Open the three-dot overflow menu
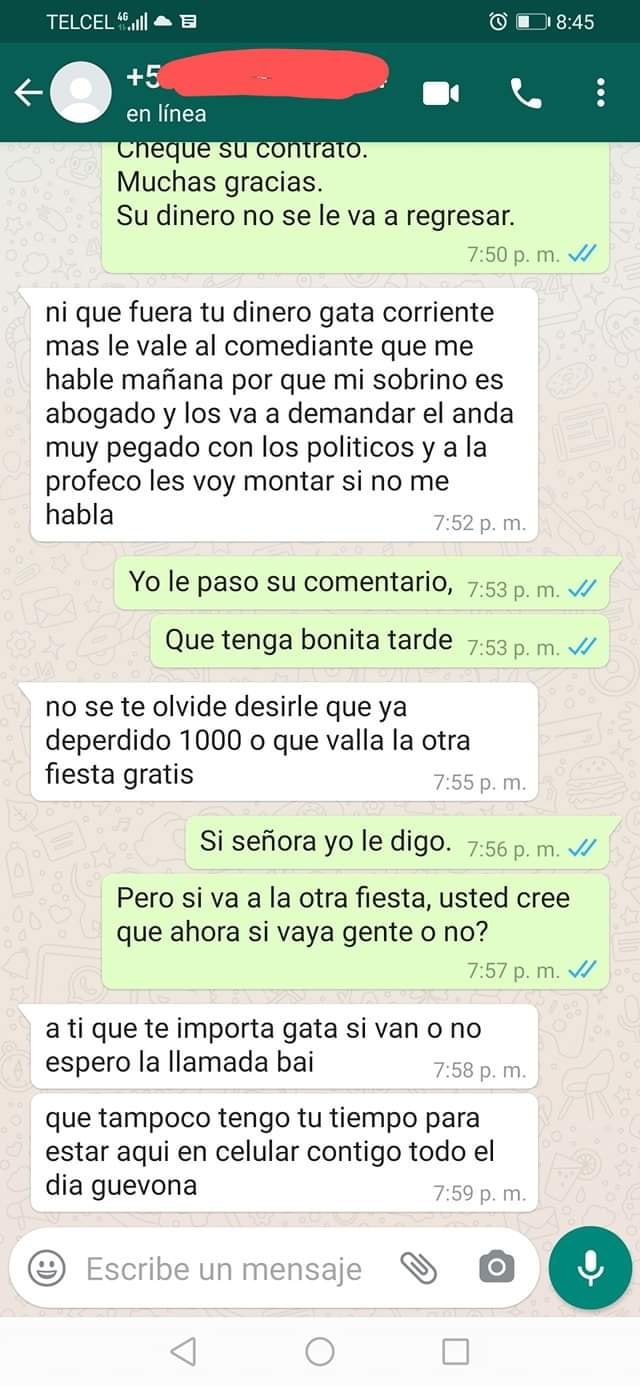 pos(600,93)
